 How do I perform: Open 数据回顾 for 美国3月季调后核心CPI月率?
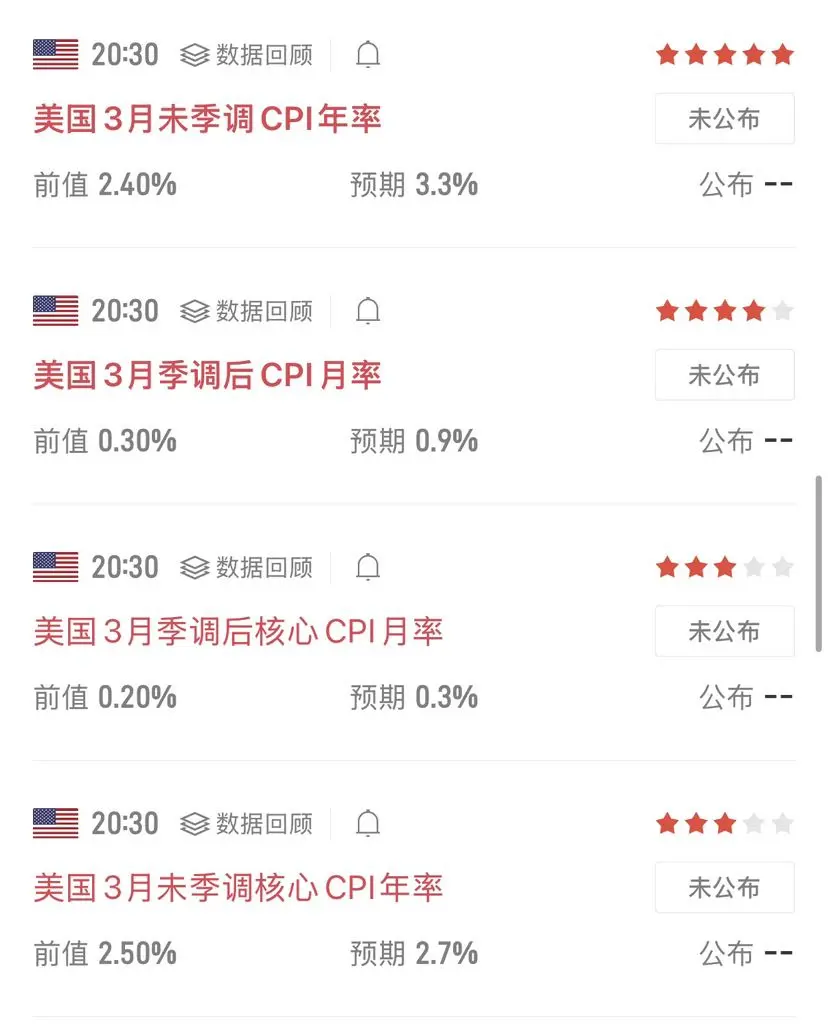tap(247, 567)
